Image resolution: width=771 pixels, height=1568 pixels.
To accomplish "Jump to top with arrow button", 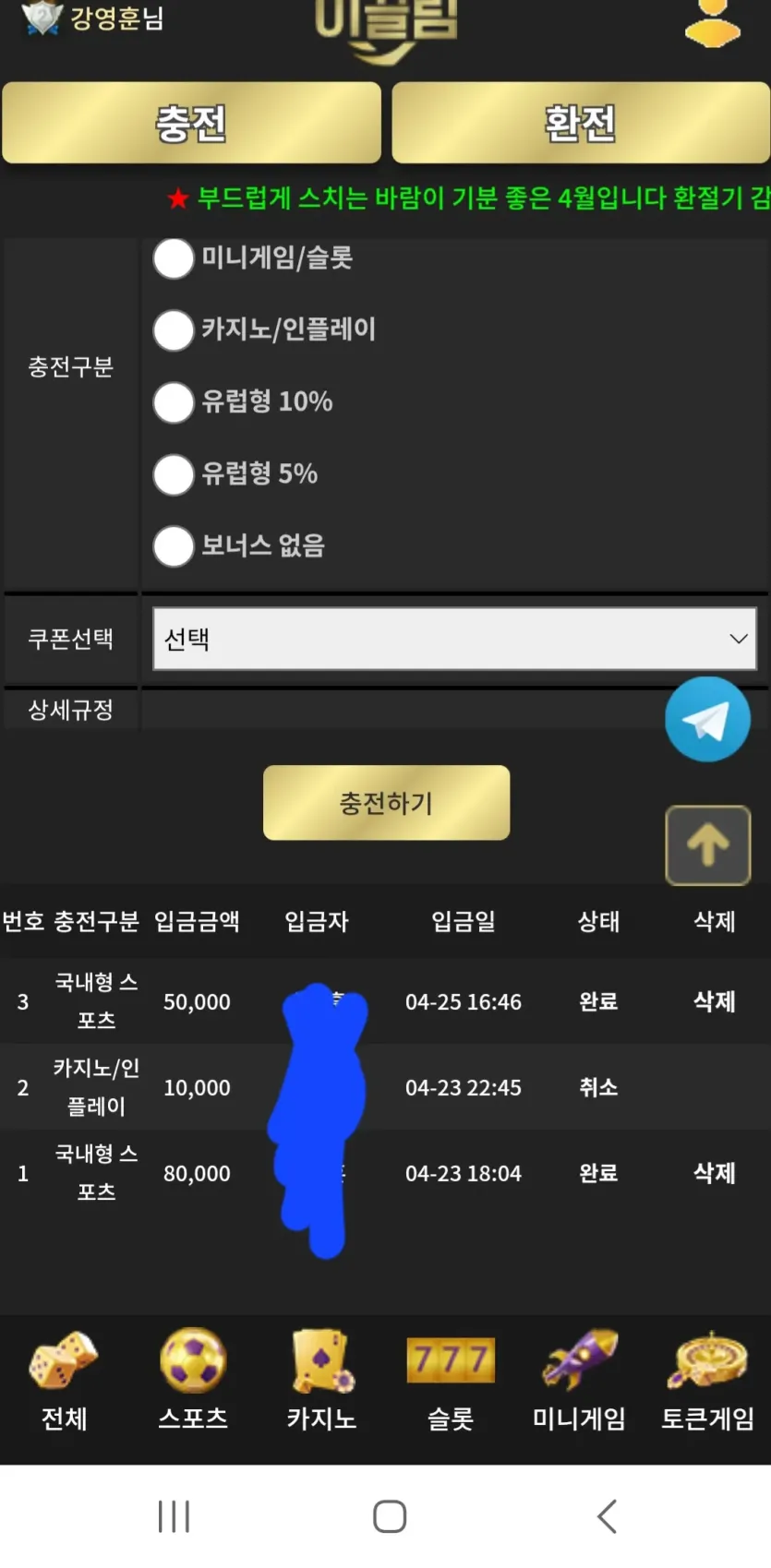I will 707,844.
